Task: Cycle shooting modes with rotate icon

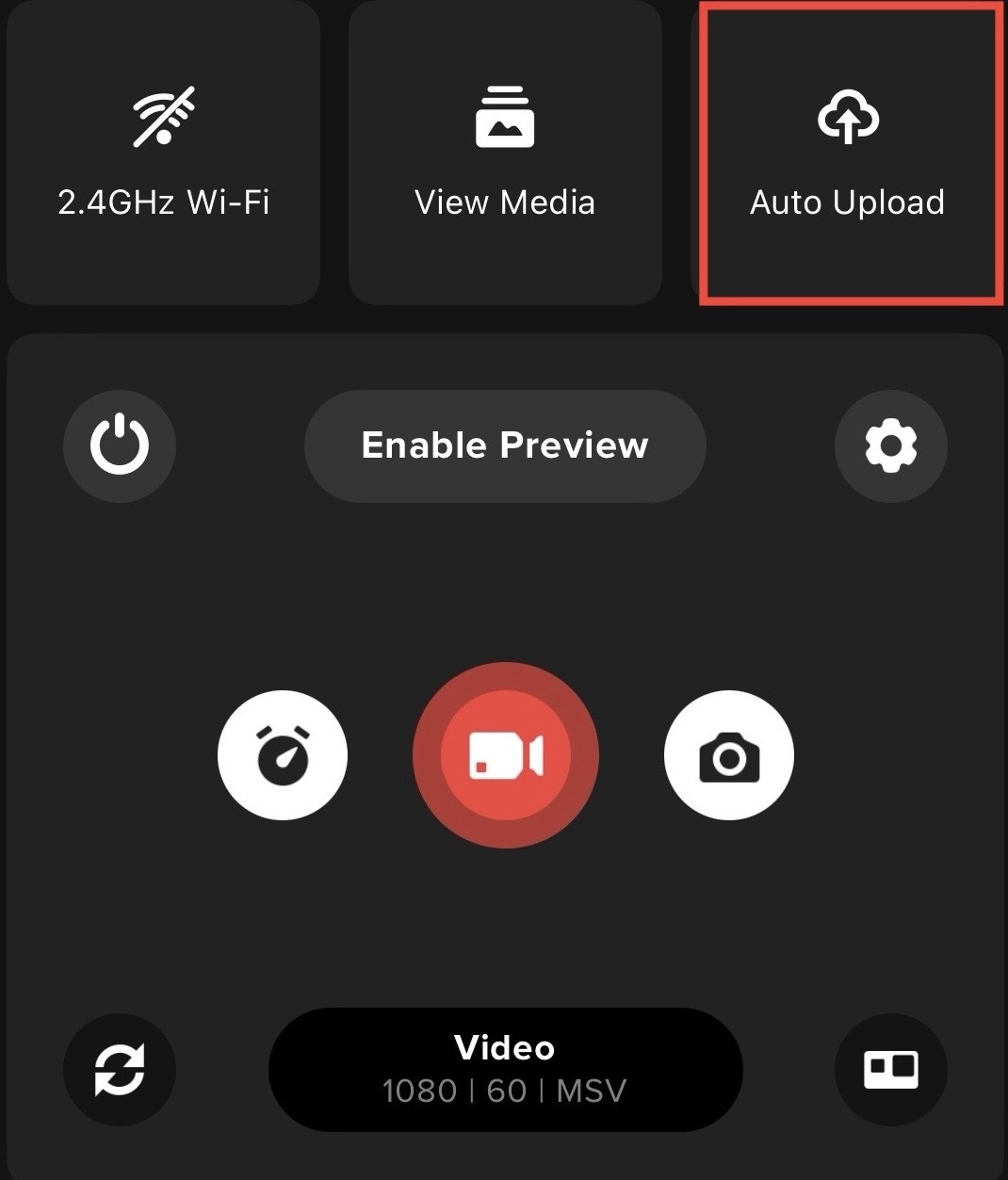Action: [119, 1069]
